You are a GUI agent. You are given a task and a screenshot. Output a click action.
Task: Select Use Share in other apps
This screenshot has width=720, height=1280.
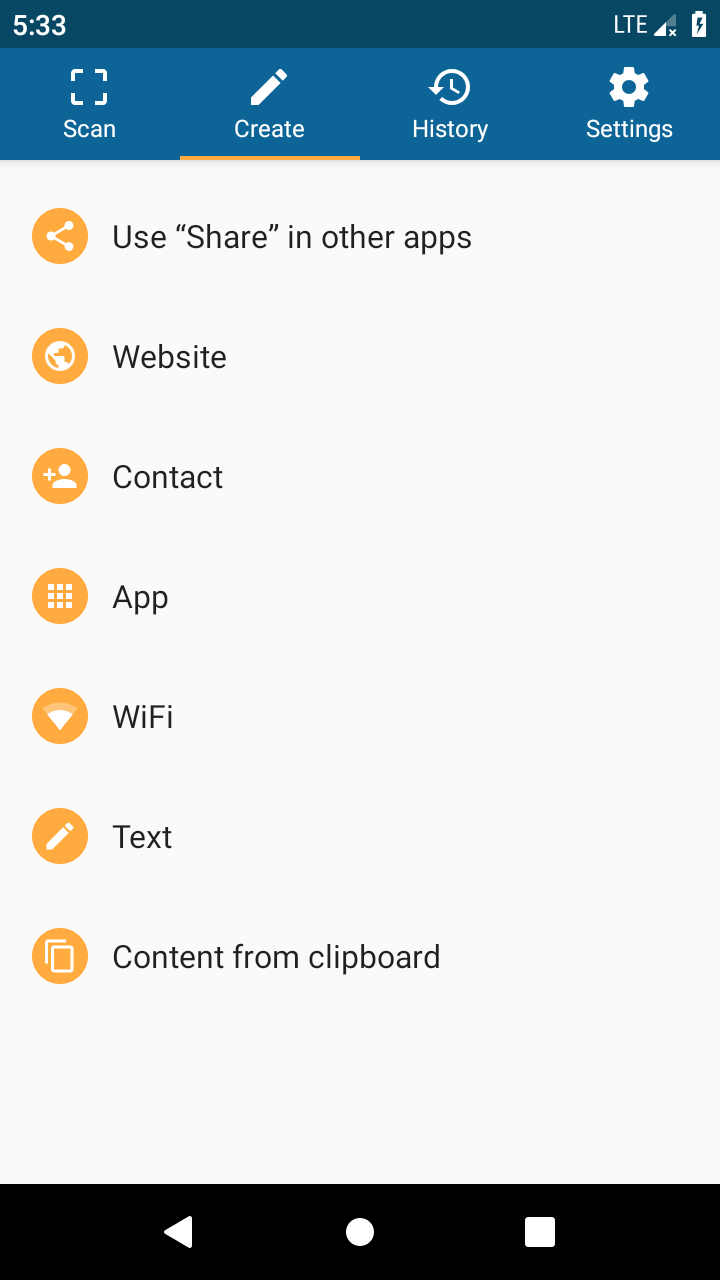pyautogui.click(x=291, y=236)
